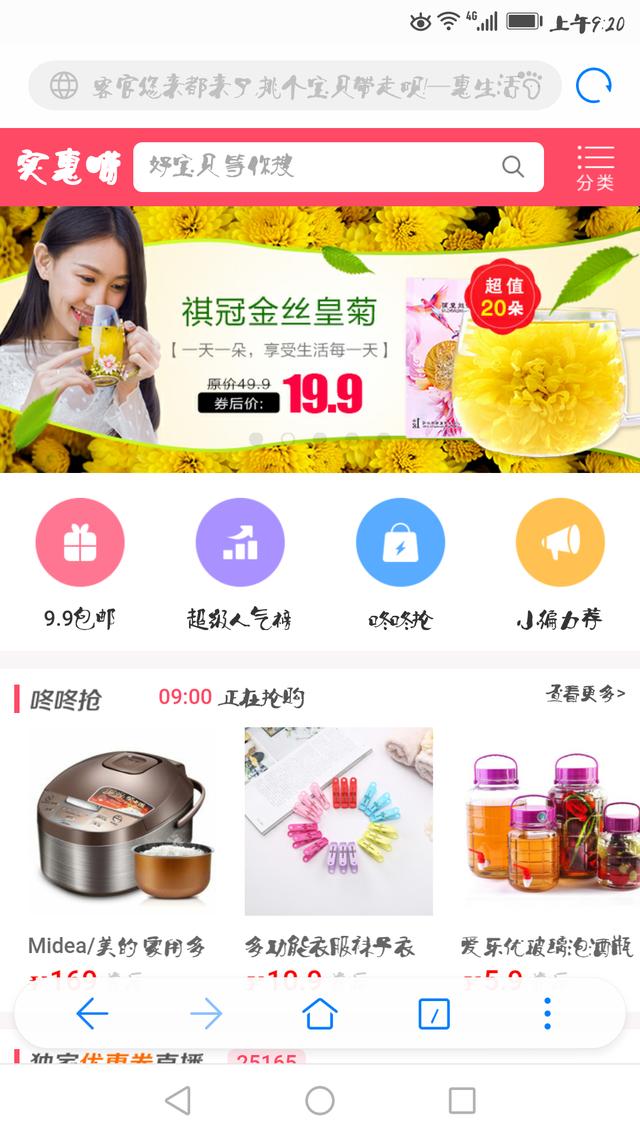Open the 祺冠金丝皇菊 banner promotion
Screen dimensions: 640x1138
320,340
